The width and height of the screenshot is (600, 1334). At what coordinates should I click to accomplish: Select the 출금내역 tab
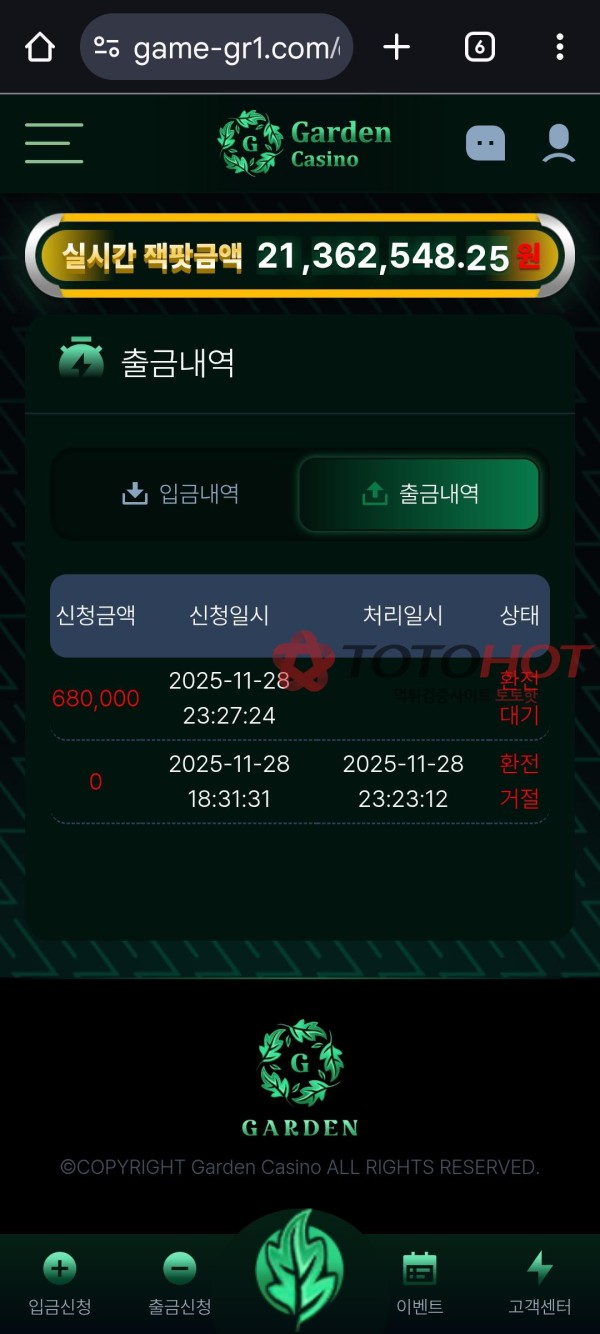419,493
